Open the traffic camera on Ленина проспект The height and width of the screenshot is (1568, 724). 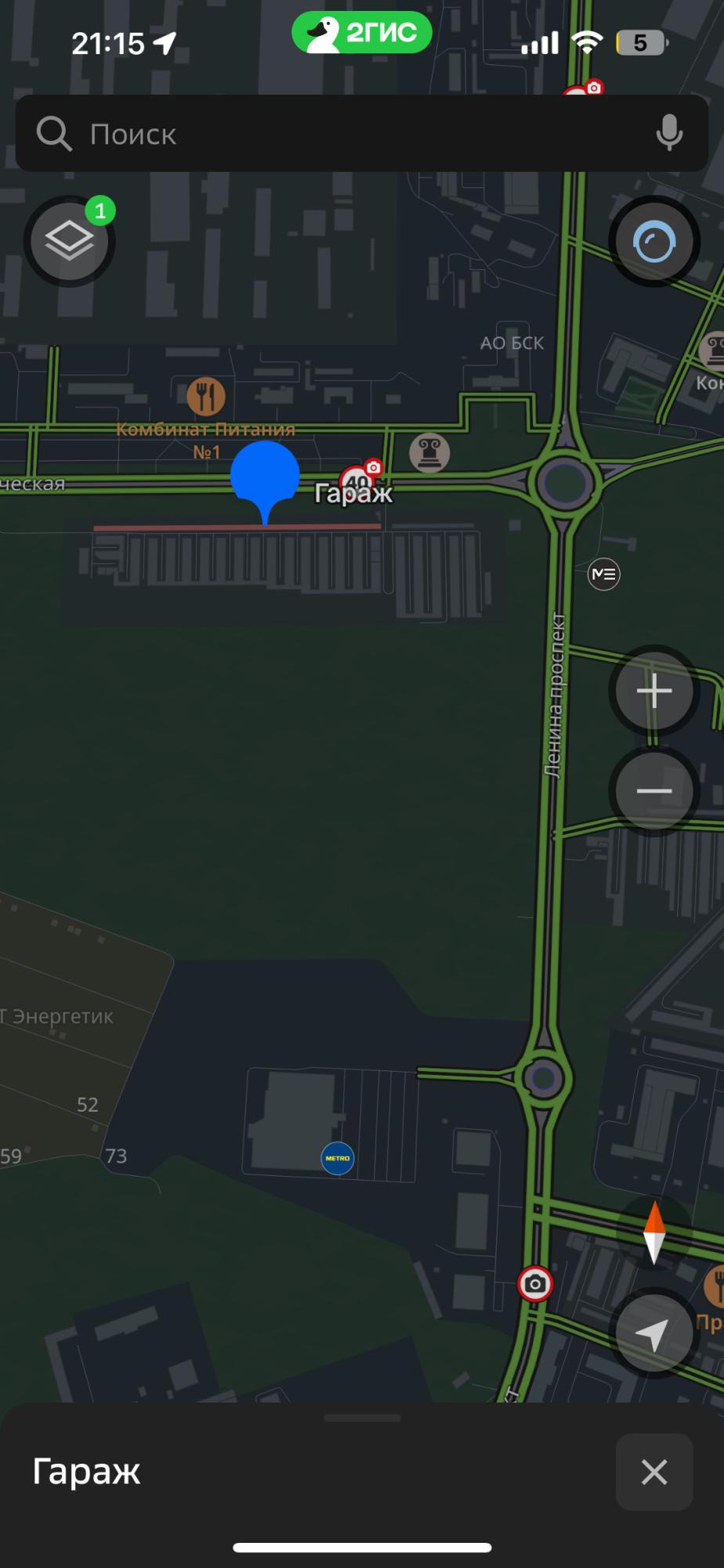tap(535, 1283)
